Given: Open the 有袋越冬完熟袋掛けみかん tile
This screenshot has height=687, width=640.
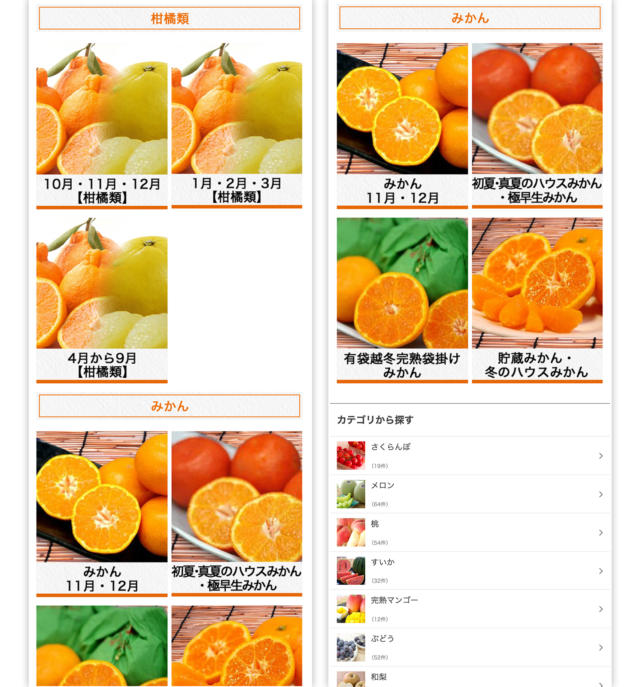Looking at the screenshot, I should point(402,299).
